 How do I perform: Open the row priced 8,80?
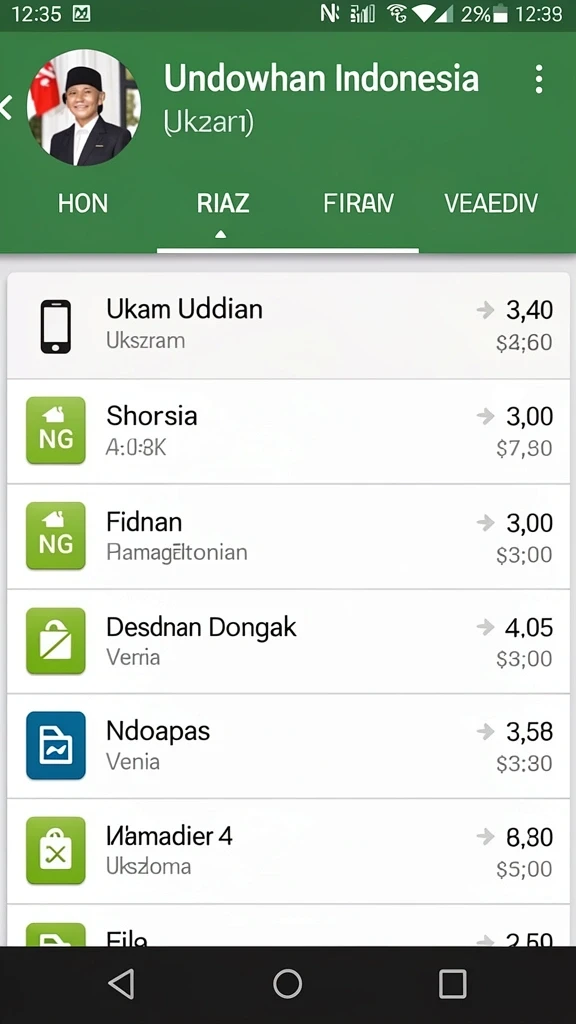[288, 852]
